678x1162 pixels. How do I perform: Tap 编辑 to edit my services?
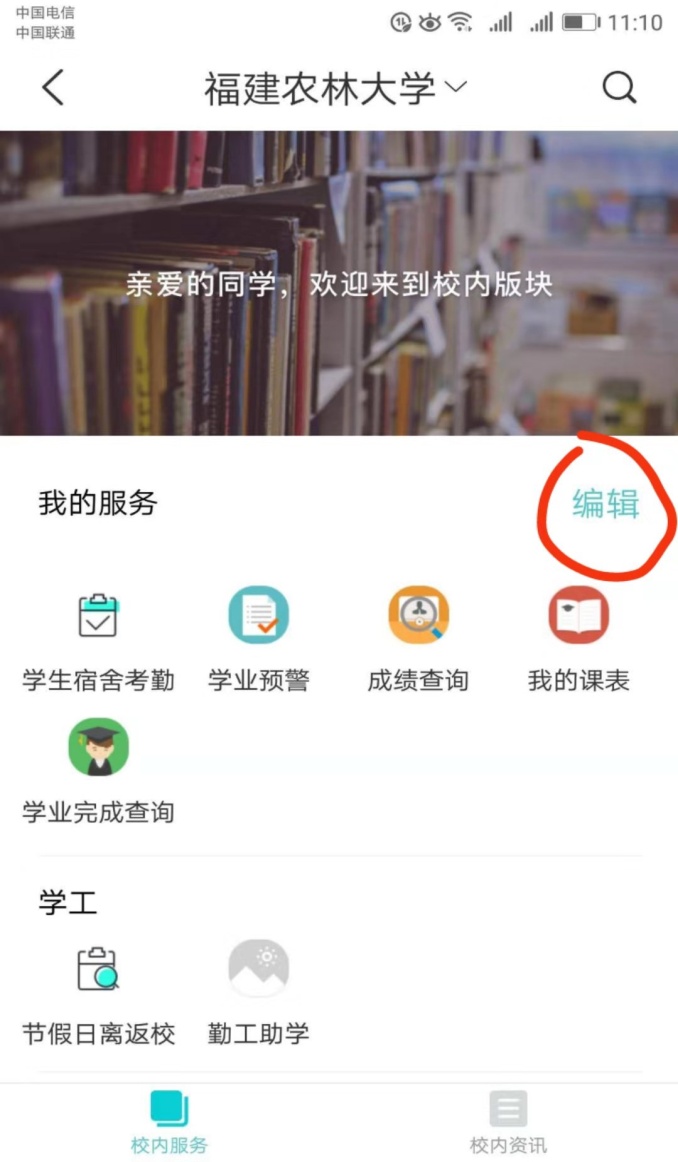(x=605, y=504)
